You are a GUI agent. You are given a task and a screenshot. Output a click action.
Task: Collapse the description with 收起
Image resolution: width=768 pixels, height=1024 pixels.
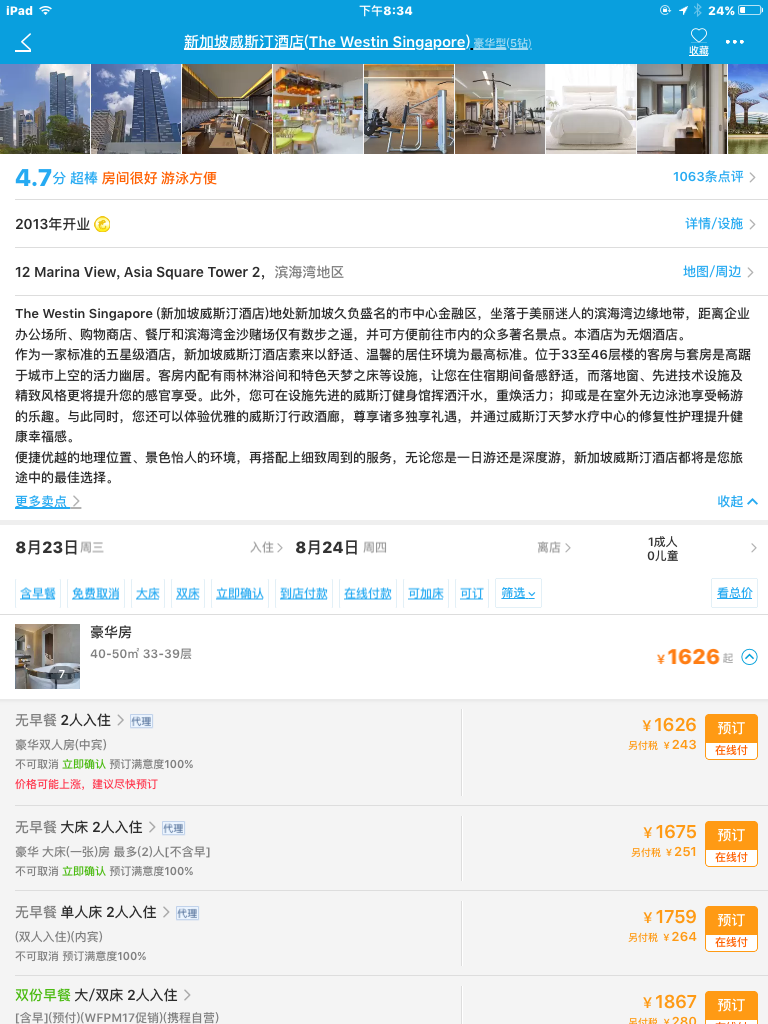pos(737,501)
